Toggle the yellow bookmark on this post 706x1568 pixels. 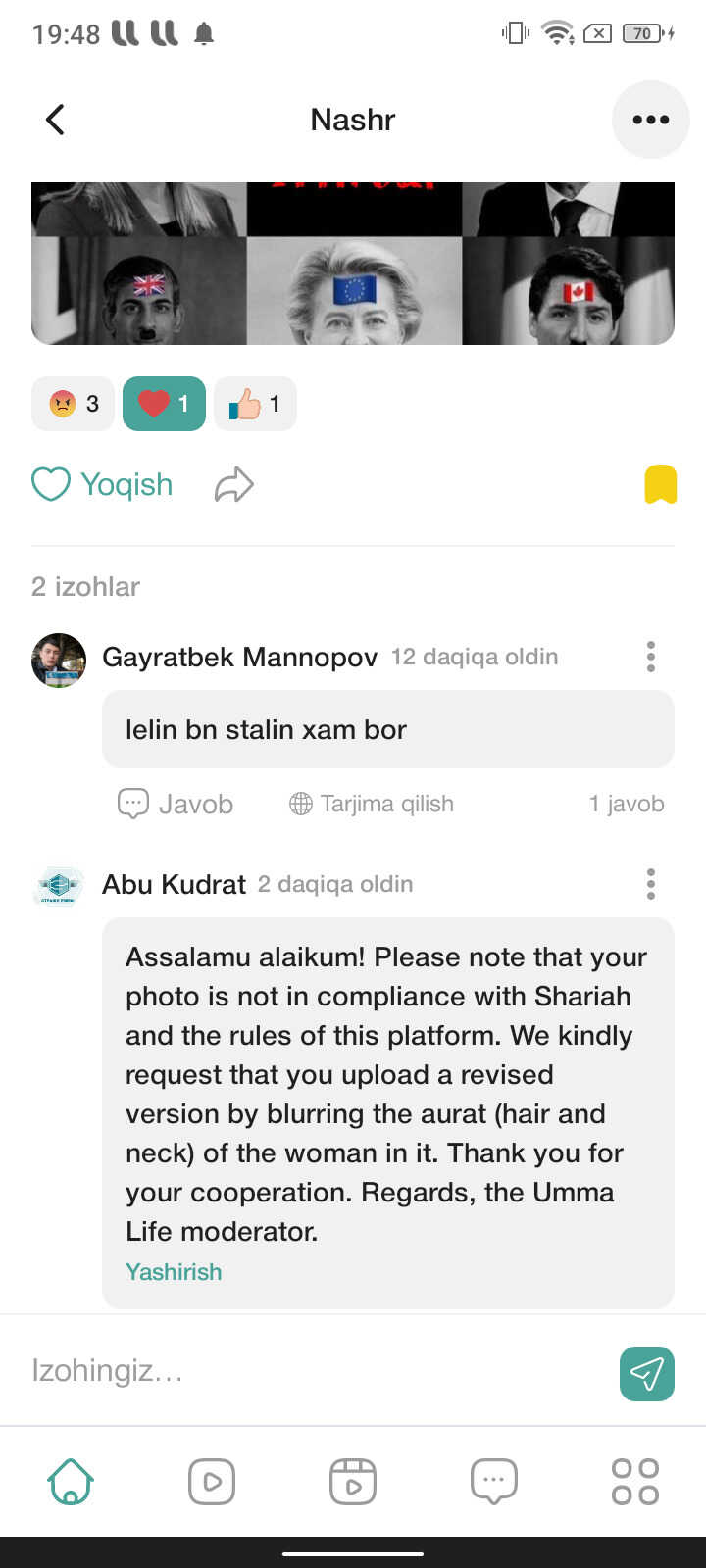(x=660, y=484)
